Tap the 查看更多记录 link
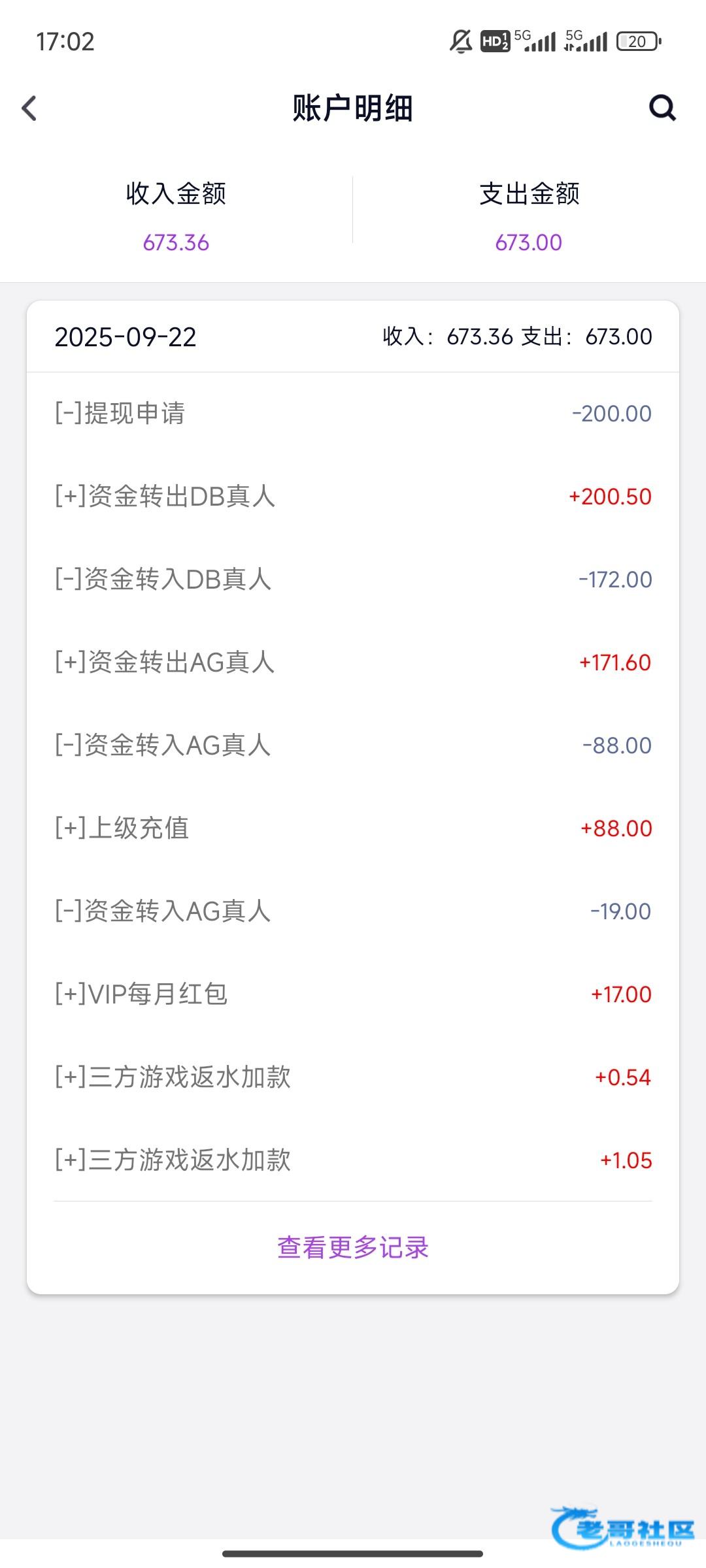This screenshot has width=706, height=1568. 353,1247
